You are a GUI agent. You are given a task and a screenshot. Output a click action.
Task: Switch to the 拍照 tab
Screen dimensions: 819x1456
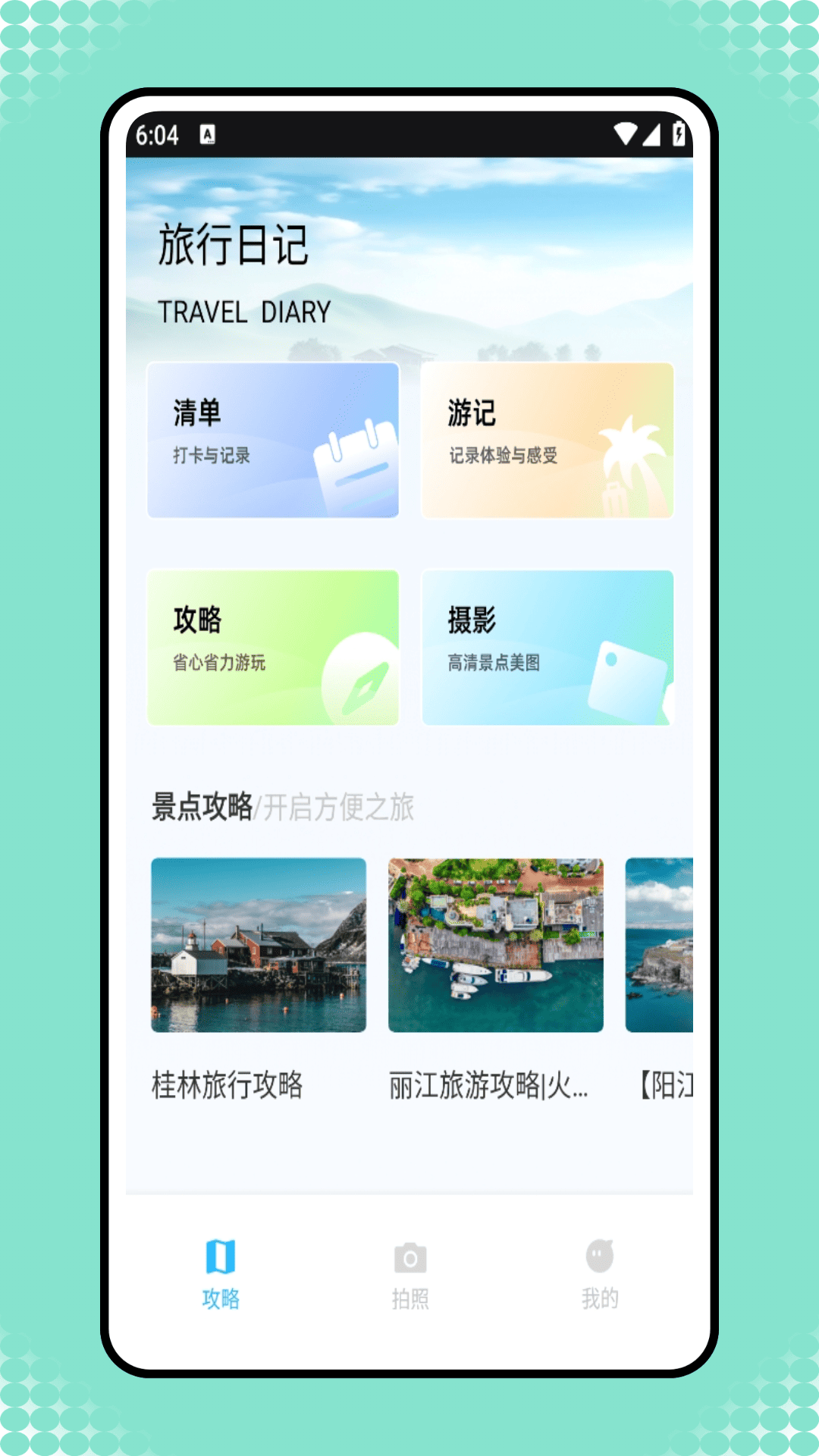coord(410,1274)
